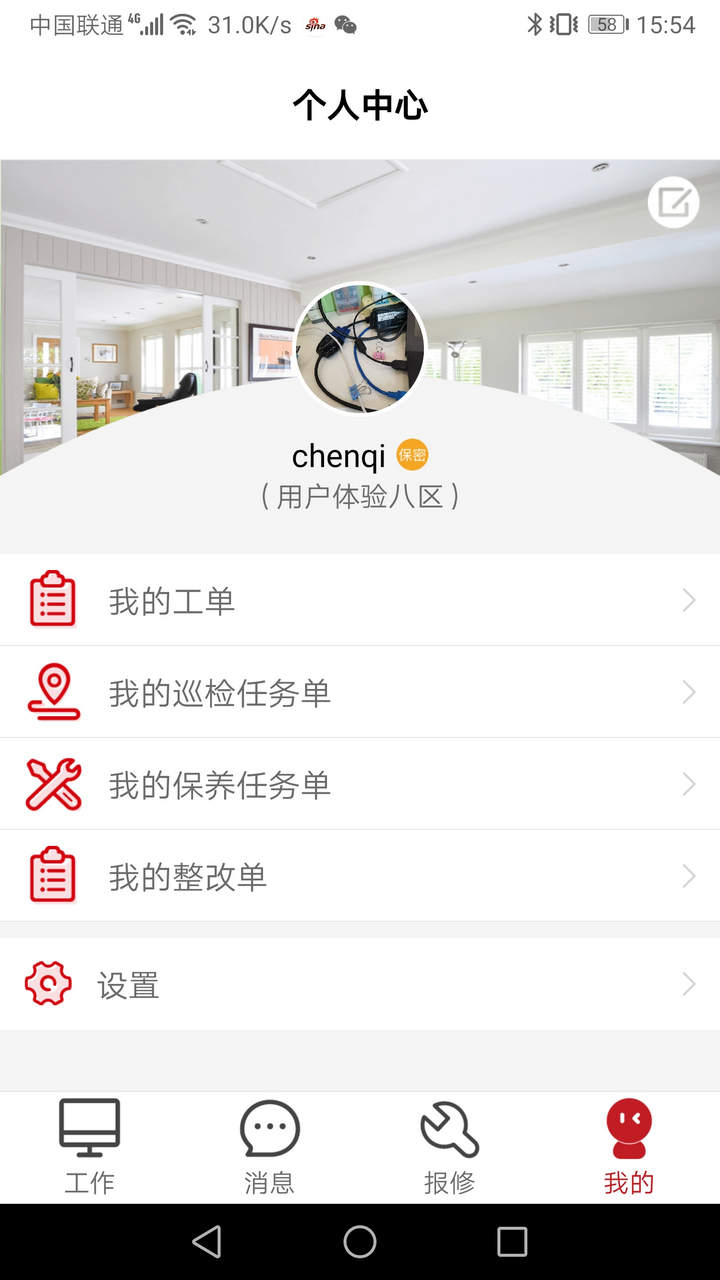This screenshot has height=1280, width=720.
Task: Open 我的整改单 list item
Action: pyautogui.click(x=360, y=875)
